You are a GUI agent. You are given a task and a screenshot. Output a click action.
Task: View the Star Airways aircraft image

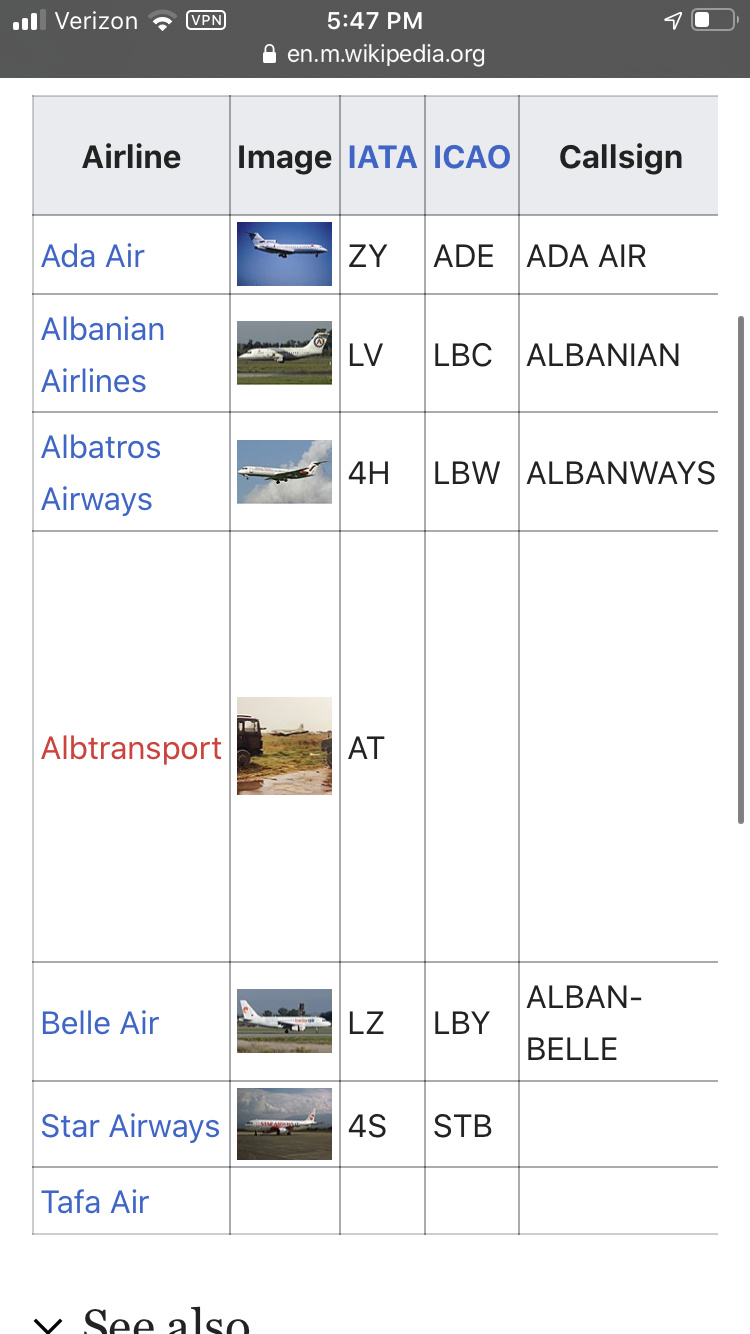point(284,1124)
